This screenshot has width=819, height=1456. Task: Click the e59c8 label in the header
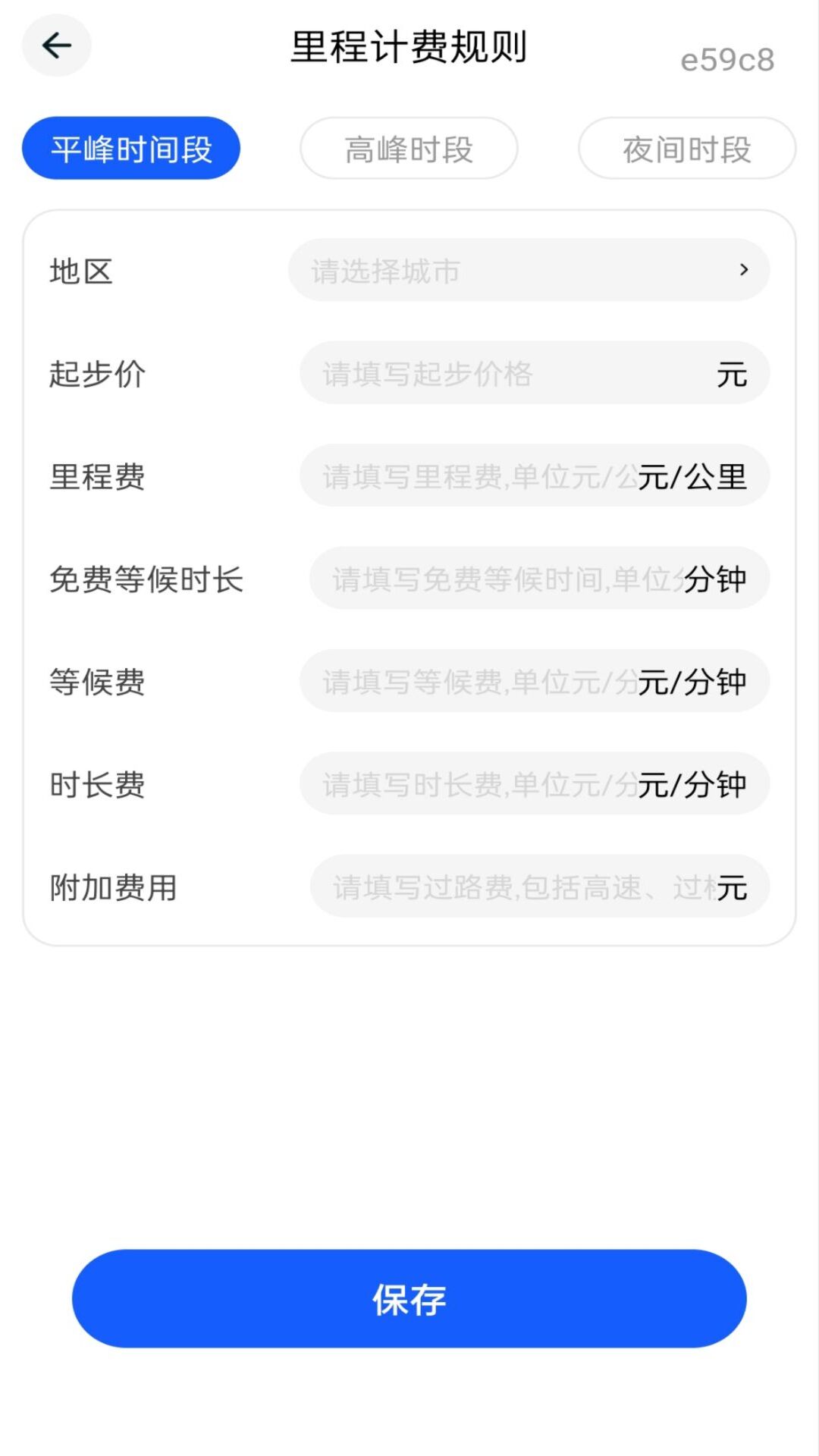[x=726, y=59]
